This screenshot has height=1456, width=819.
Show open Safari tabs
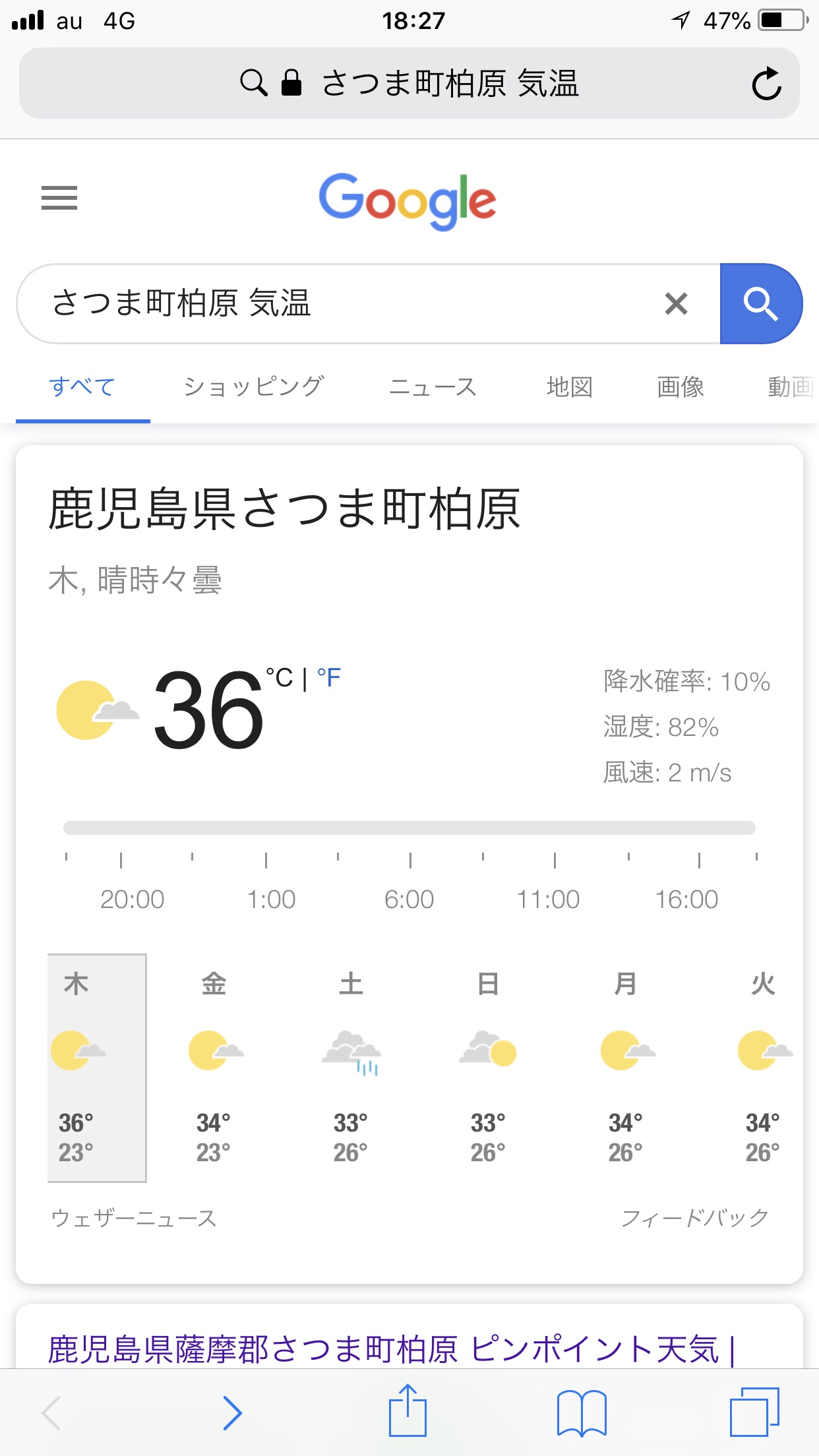(x=754, y=1412)
